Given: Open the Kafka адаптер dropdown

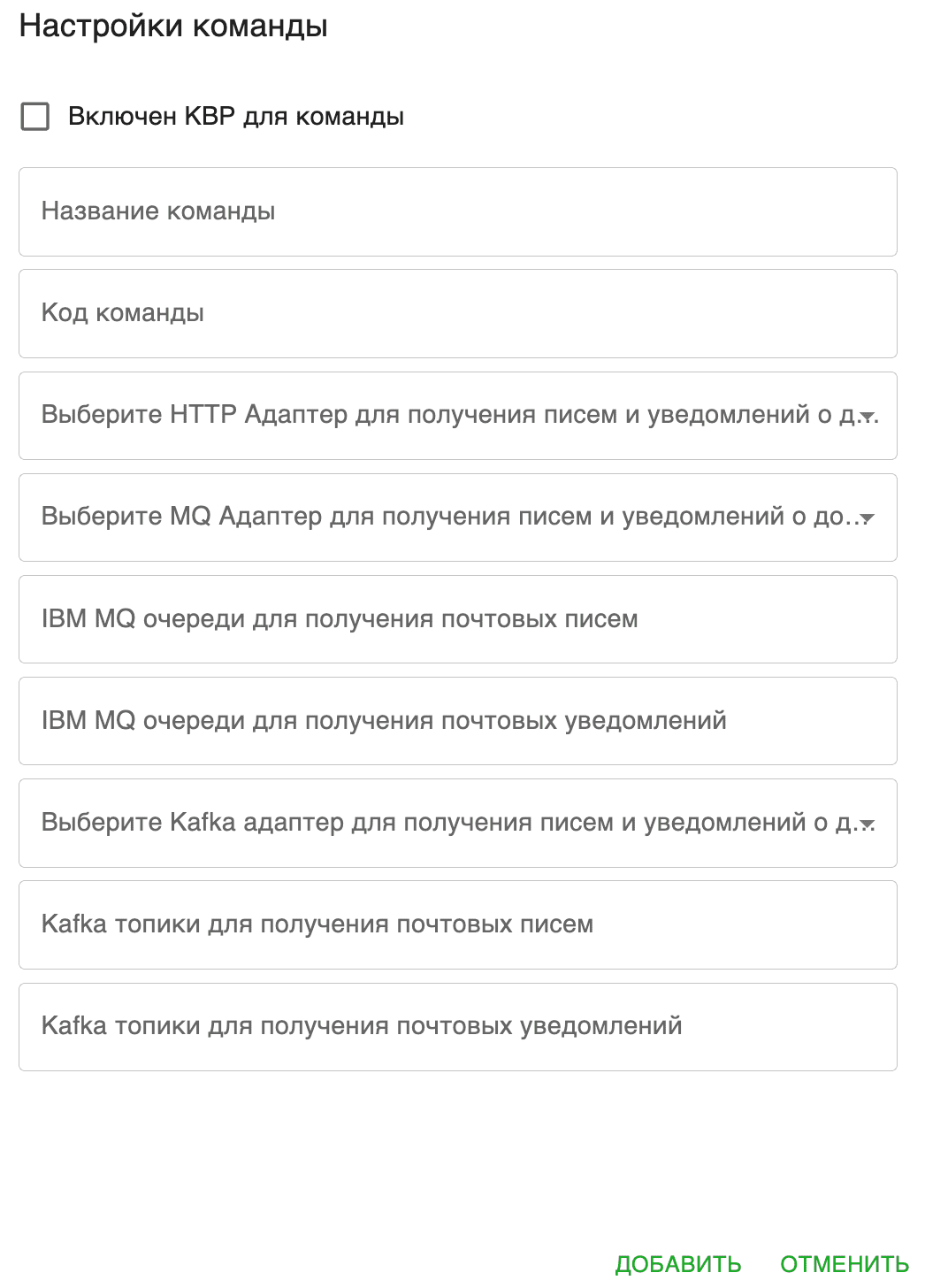Looking at the screenshot, I should 457,823.
